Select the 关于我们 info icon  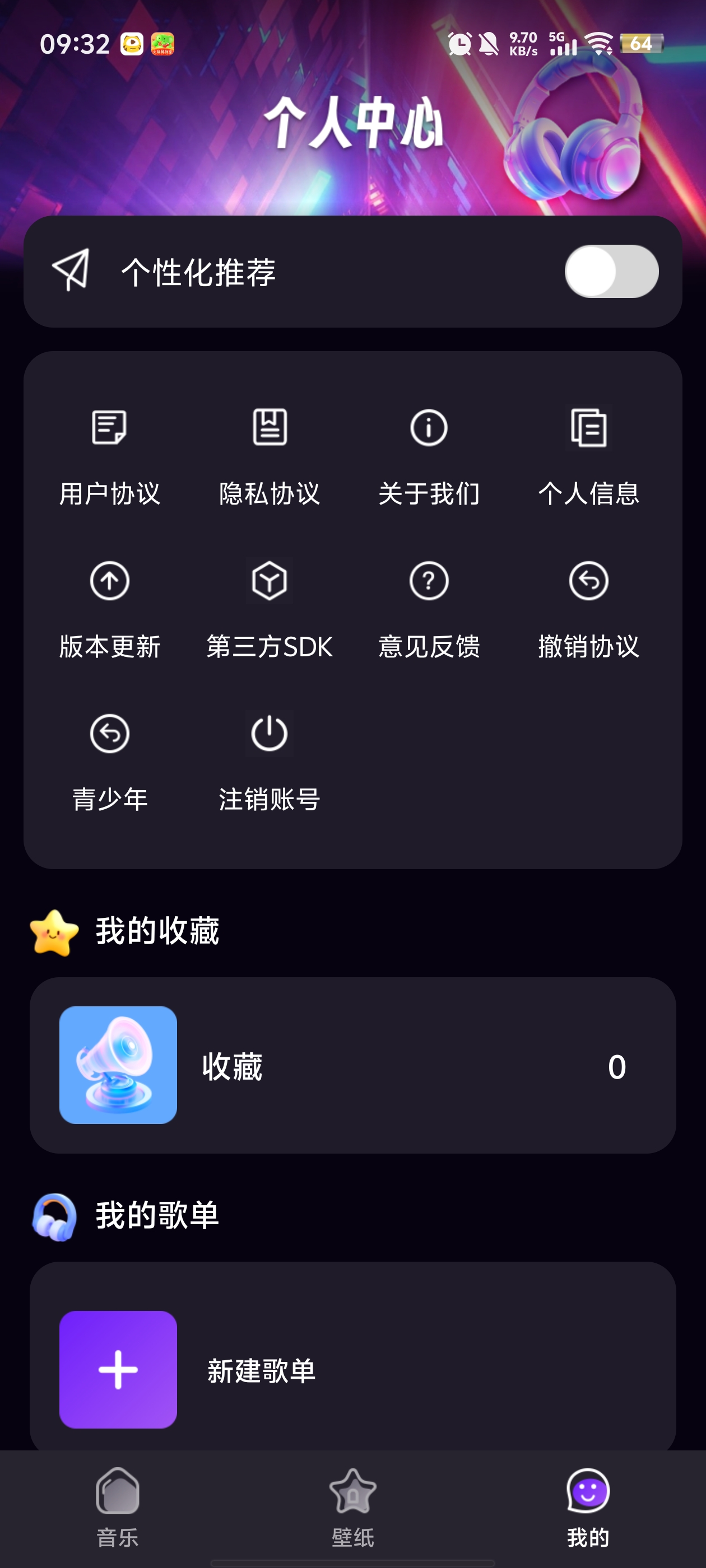click(428, 428)
